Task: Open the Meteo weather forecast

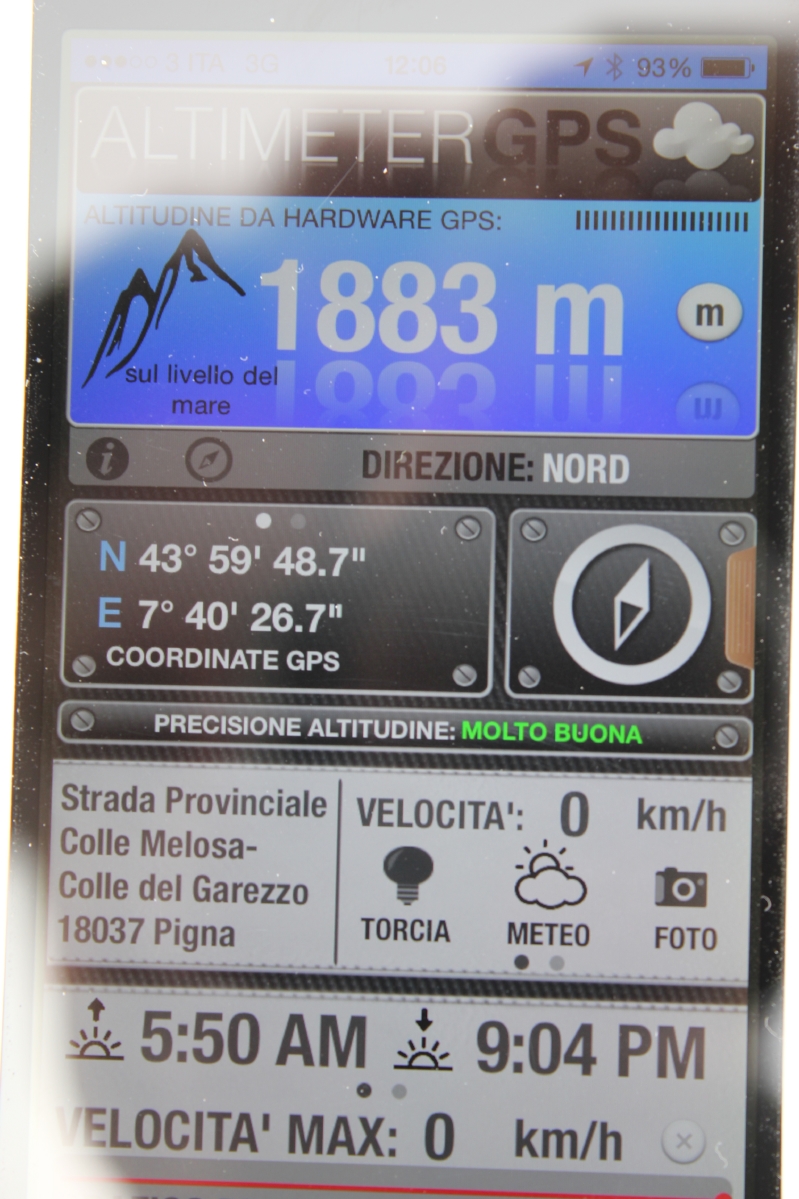Action: pos(548,896)
